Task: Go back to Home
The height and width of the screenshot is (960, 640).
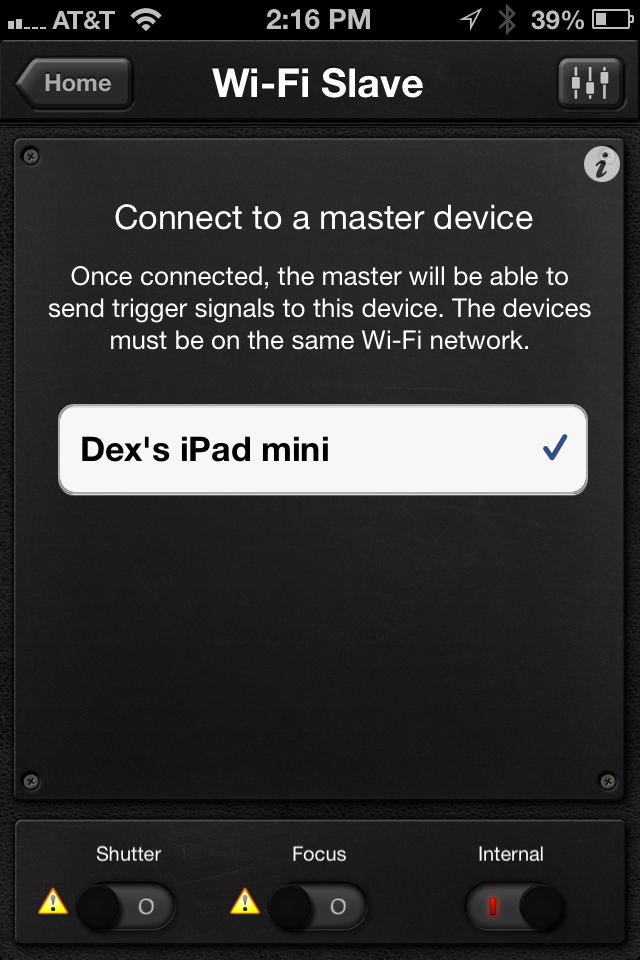Action: click(75, 83)
